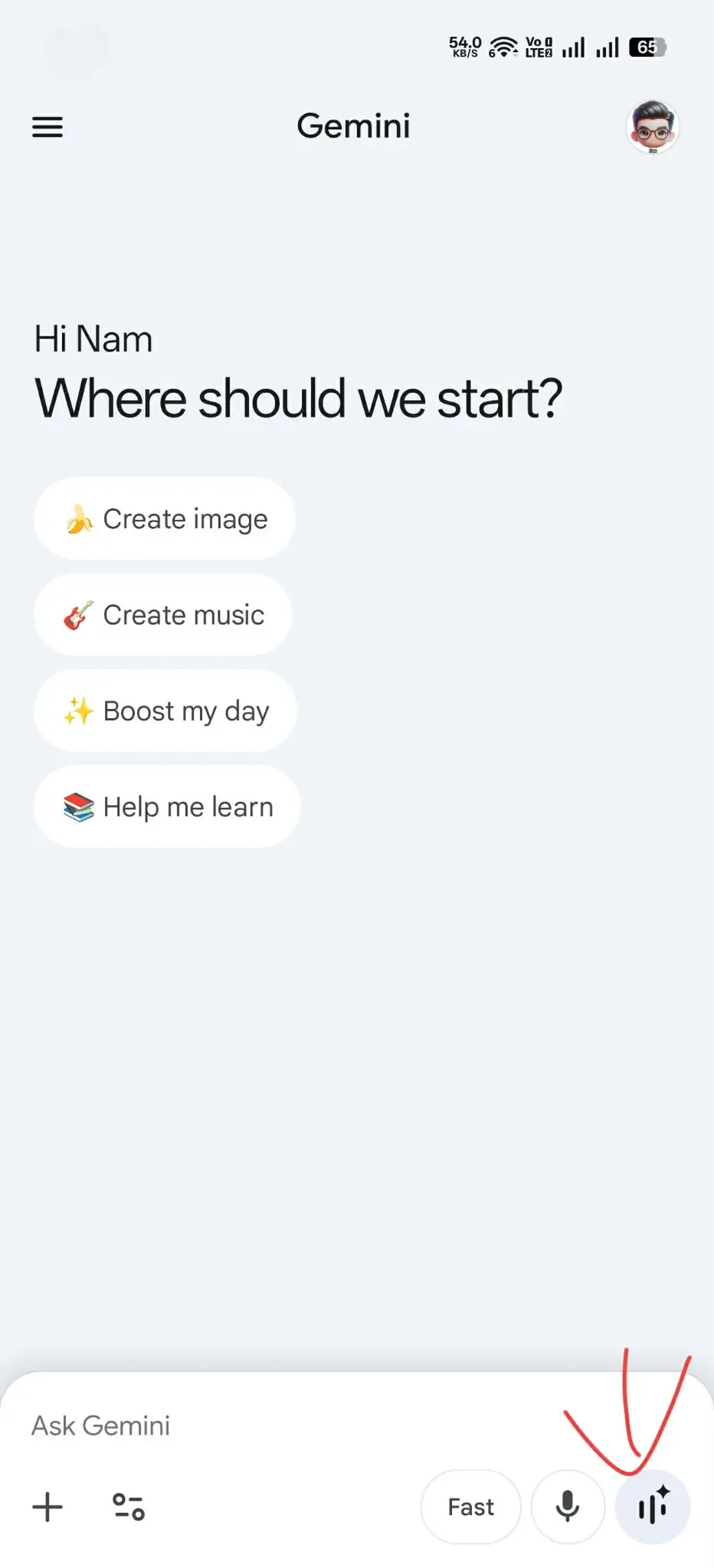Select the Create image suggestion chip
The image size is (714, 1568).
pyautogui.click(x=165, y=519)
